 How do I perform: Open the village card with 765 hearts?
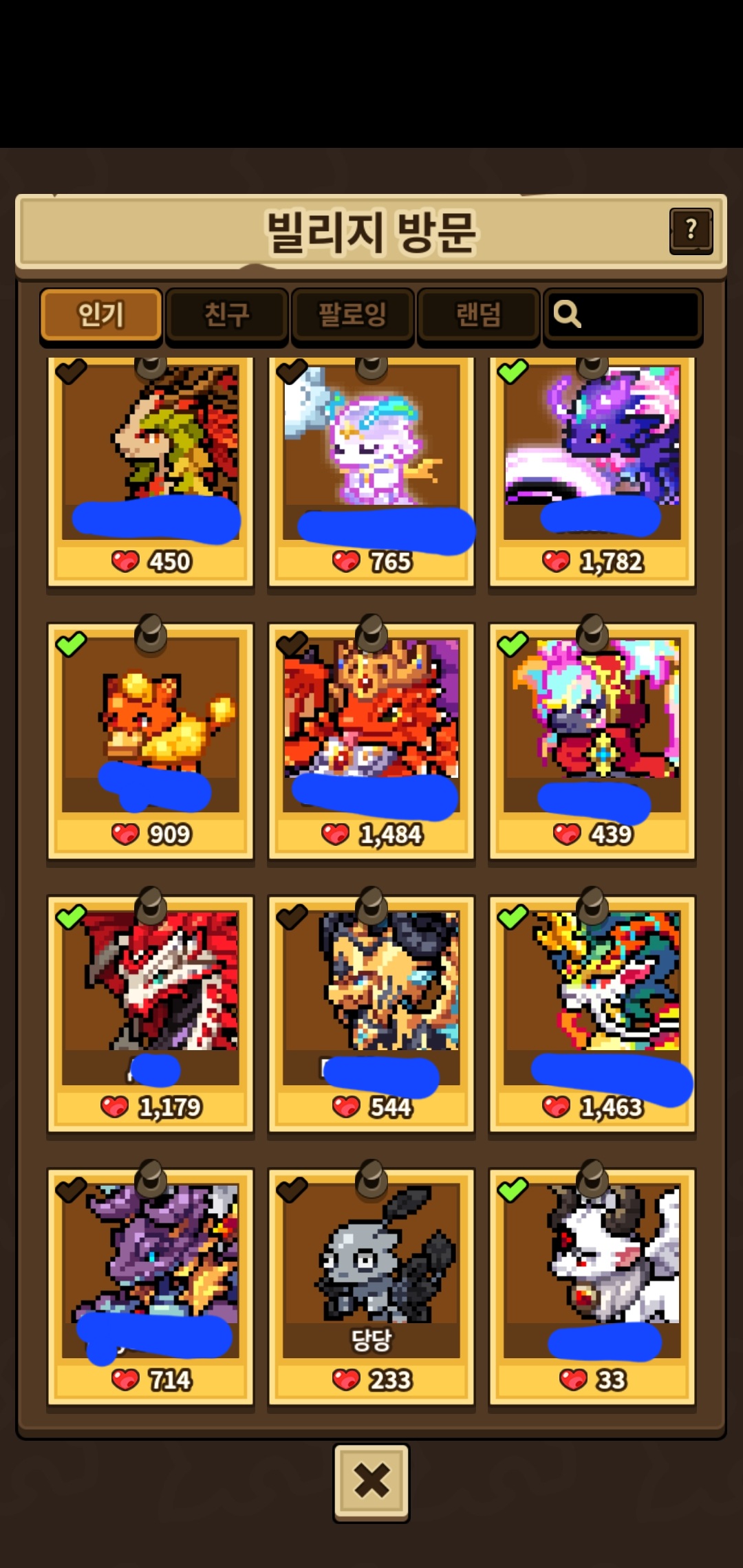coord(371,468)
